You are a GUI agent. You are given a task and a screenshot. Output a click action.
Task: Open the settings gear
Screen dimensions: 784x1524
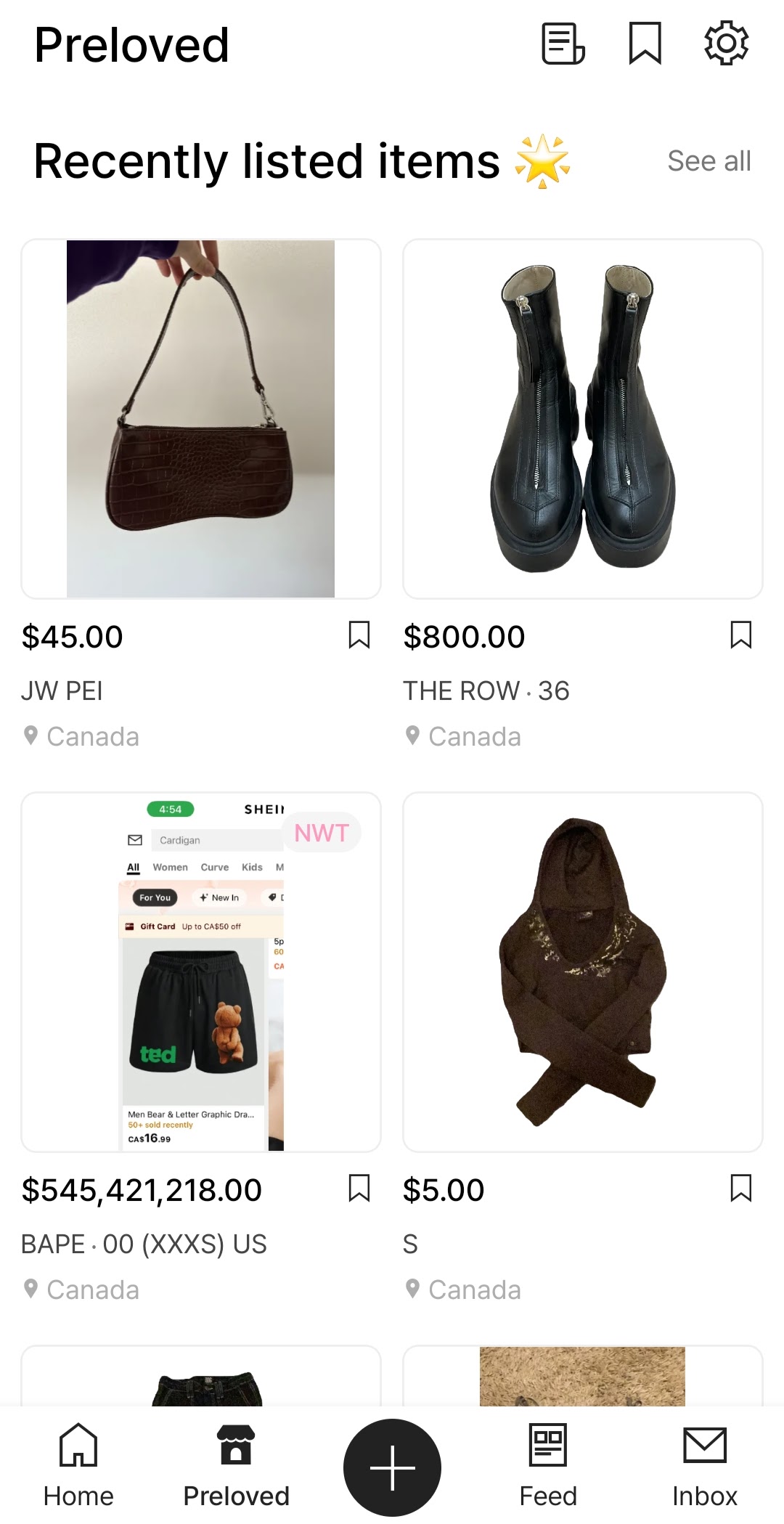[x=726, y=44]
